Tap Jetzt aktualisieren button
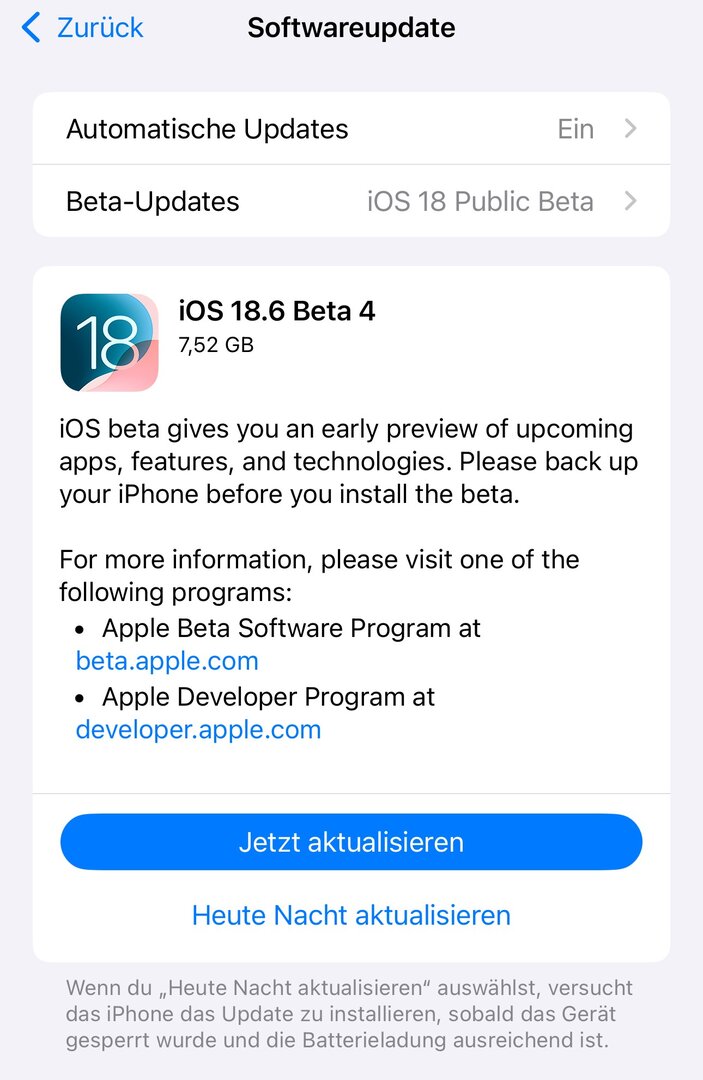Screen dimensions: 703x1080 click(x=351, y=842)
